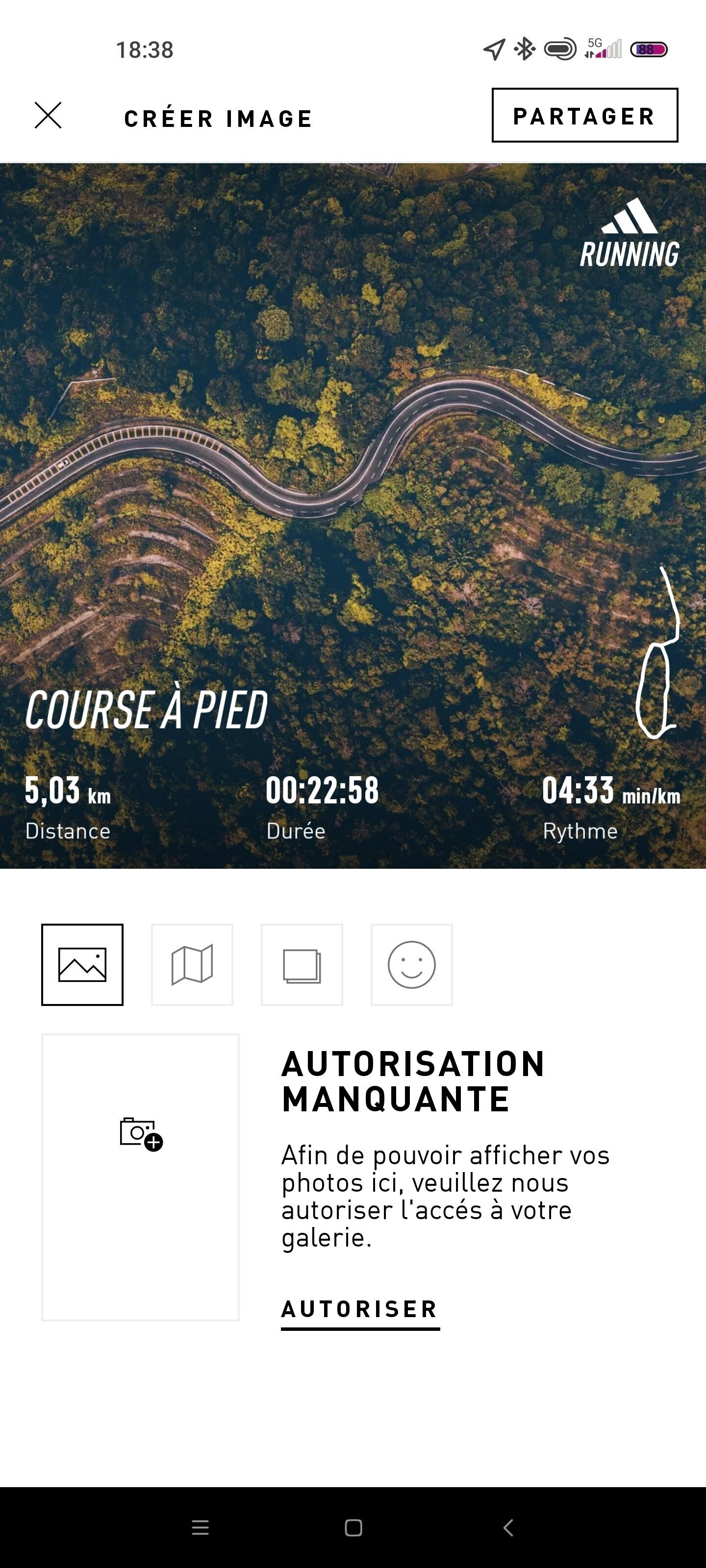Screen dimensions: 706x1568
Task: Switch to the map background tab
Action: (x=192, y=965)
